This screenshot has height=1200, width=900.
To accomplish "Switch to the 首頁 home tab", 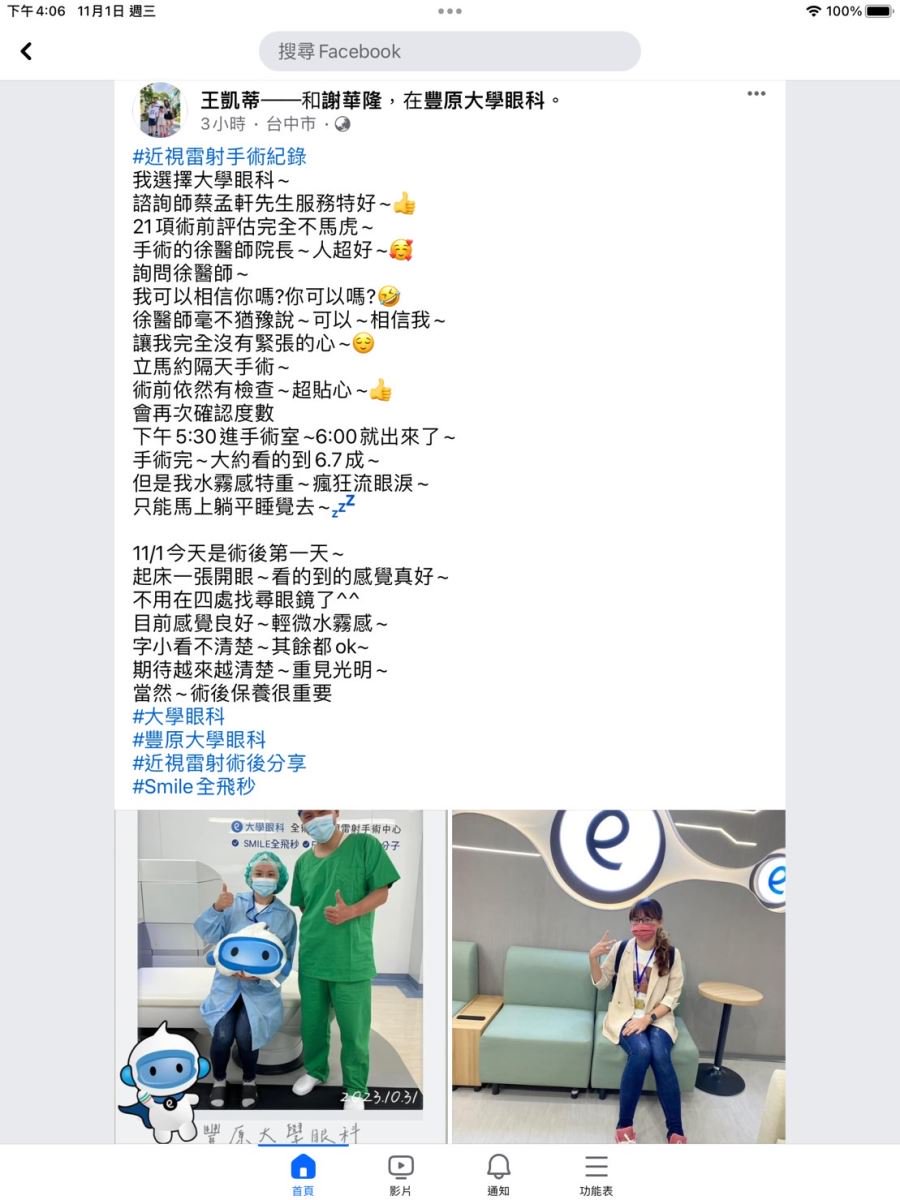I will tap(302, 1174).
